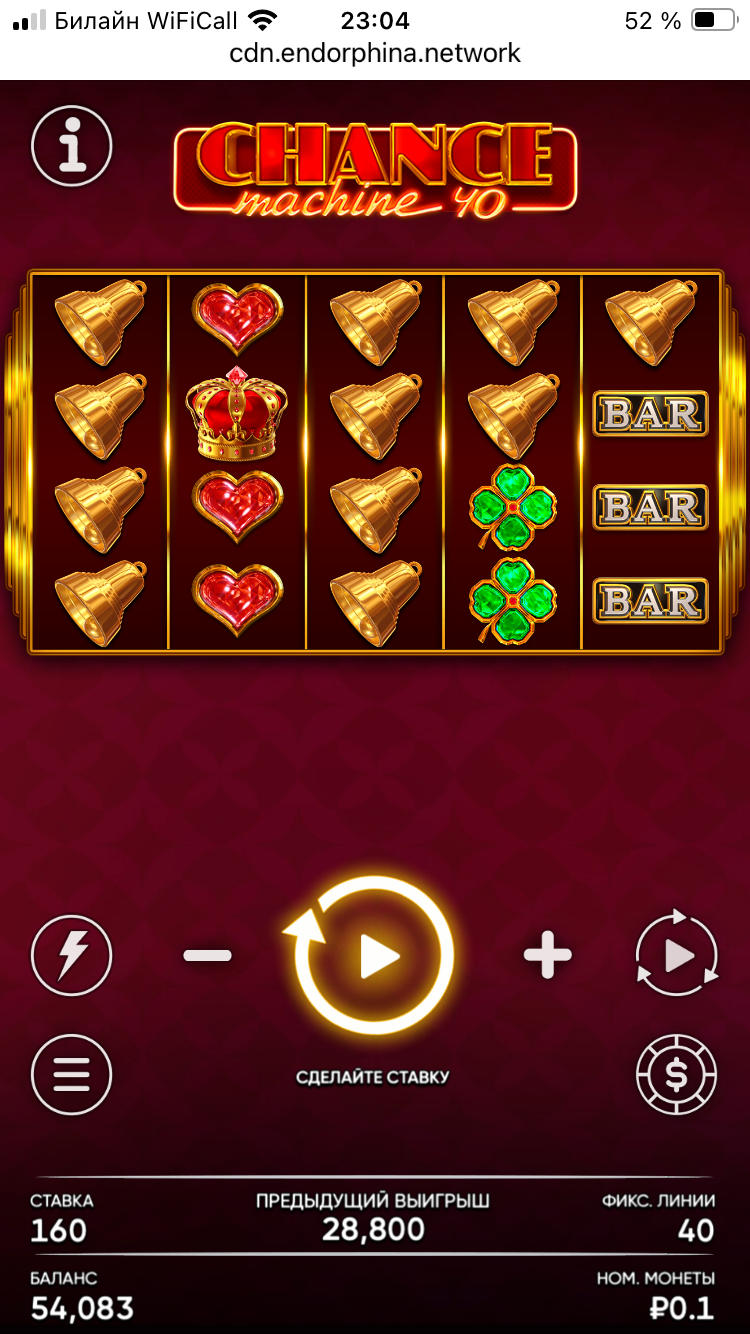
Task: Open the coin value chip icon
Action: (677, 1075)
